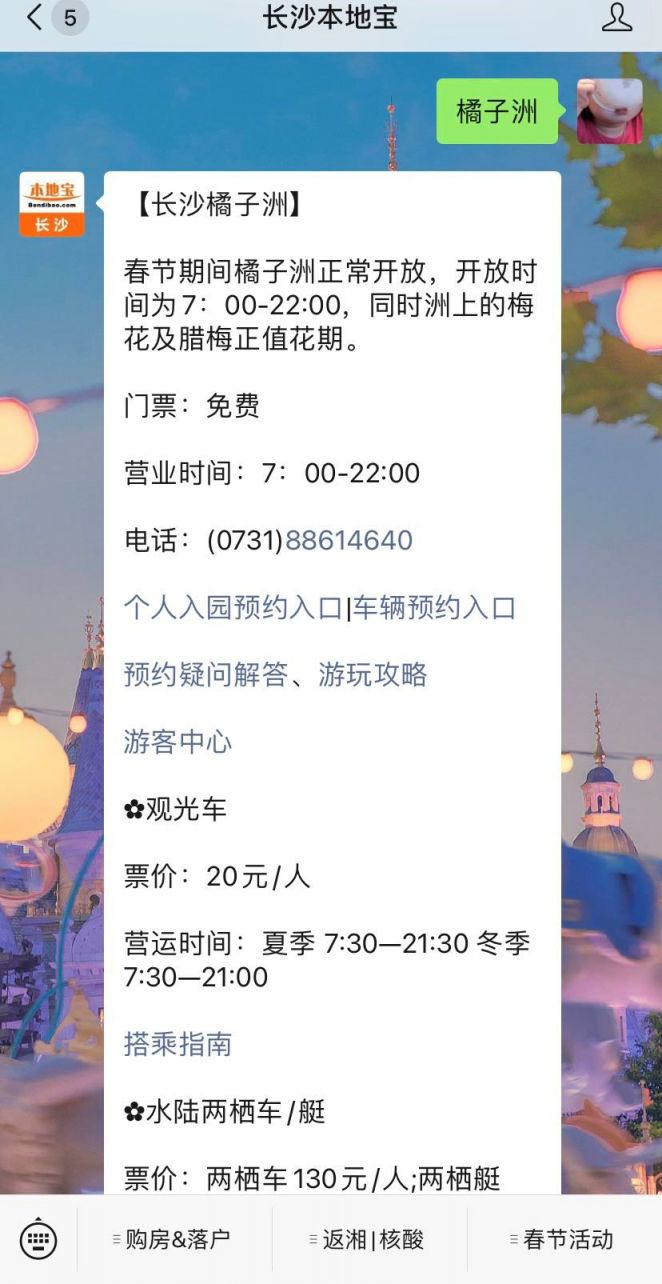Viewport: 662px width, 1284px height.
Task: Open the 游客中心 link
Action: (x=177, y=742)
